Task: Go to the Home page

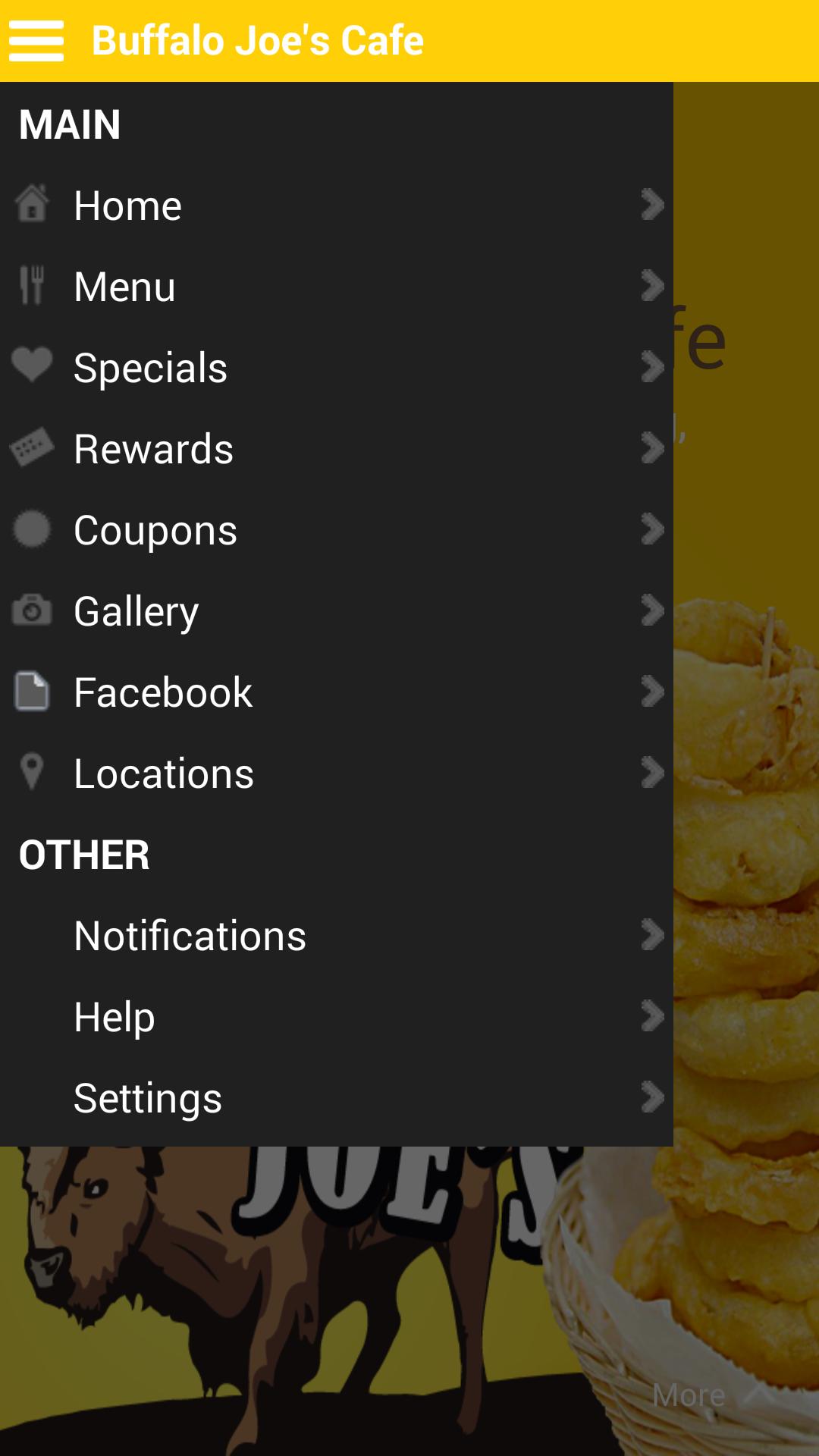Action: [x=334, y=206]
